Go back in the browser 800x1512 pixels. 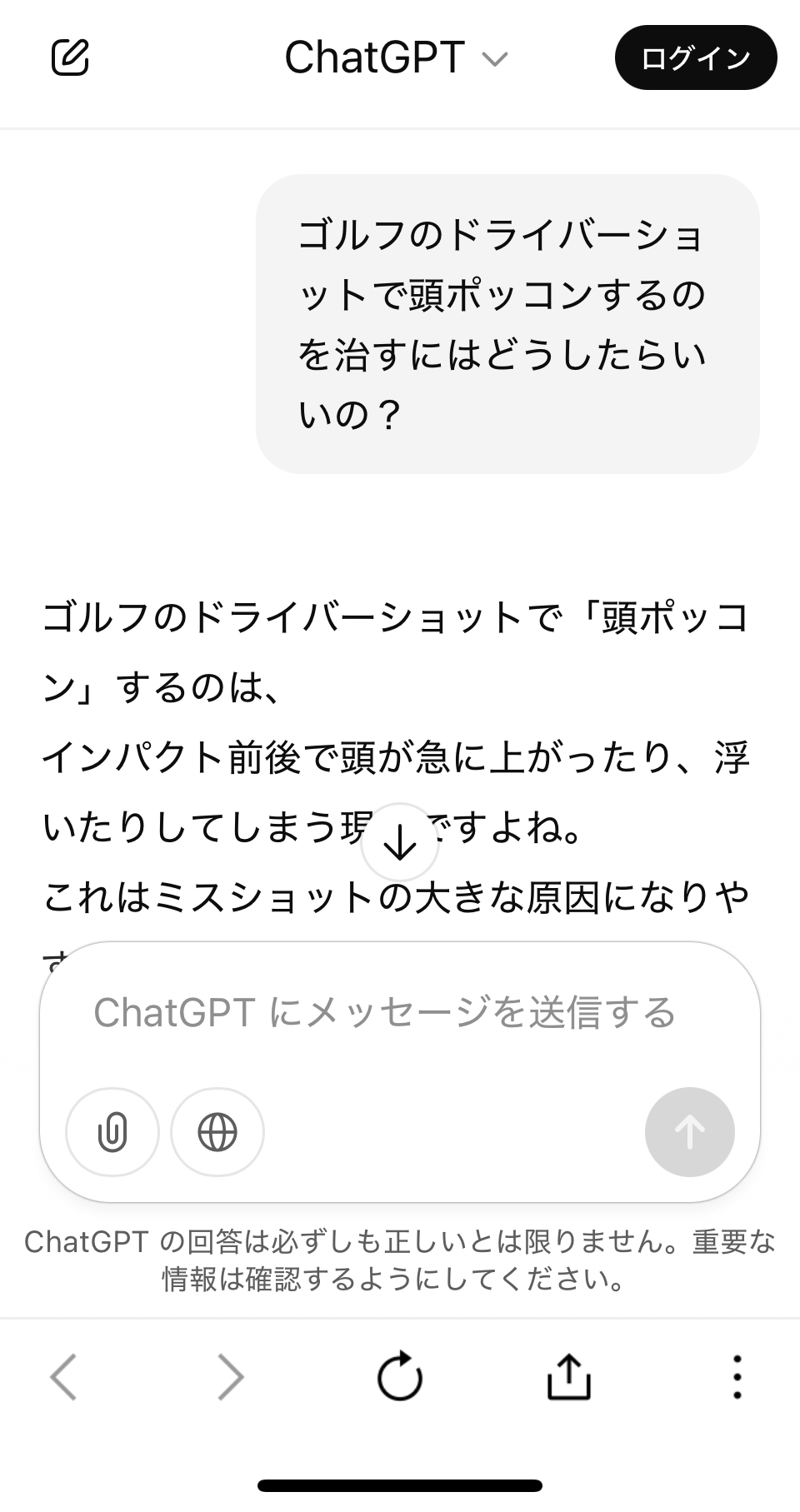64,1376
